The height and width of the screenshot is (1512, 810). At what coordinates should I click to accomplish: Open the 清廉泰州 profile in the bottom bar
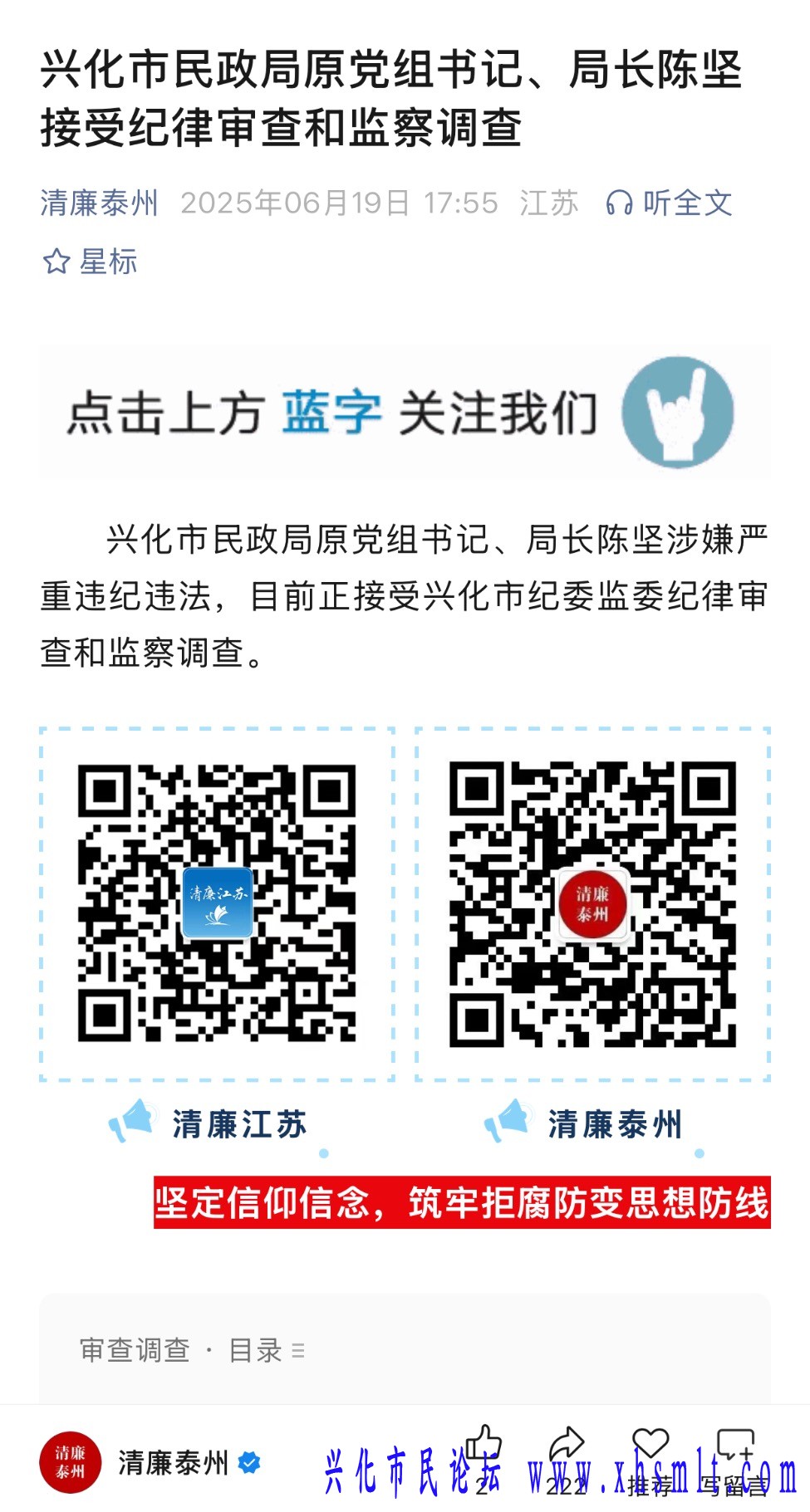click(x=150, y=1462)
